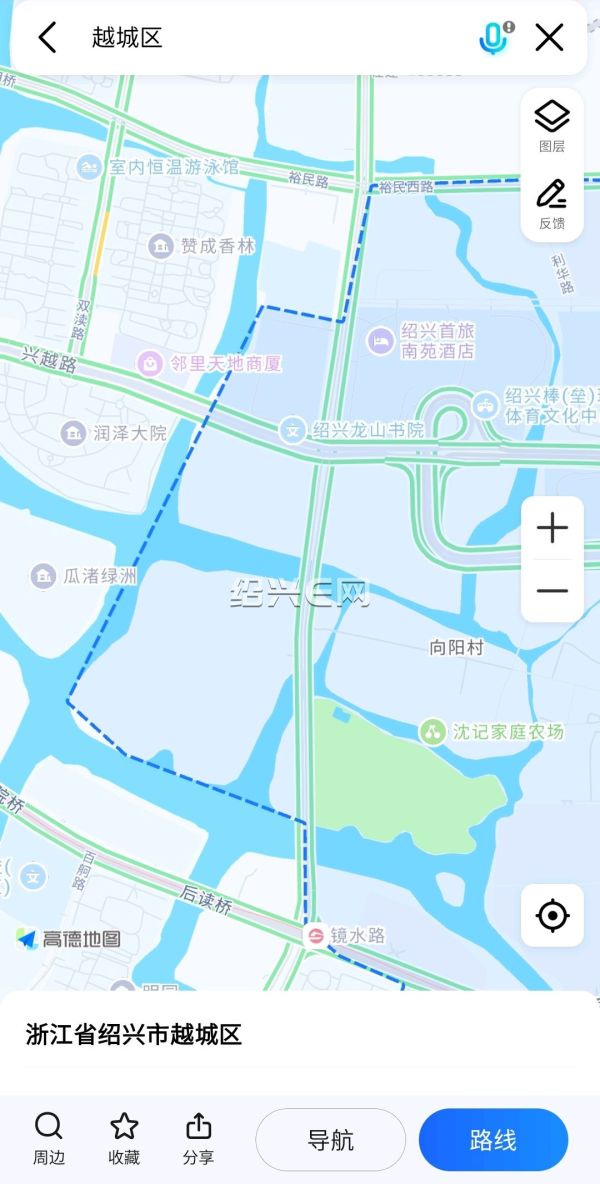Zoom in with the plus button

pyautogui.click(x=552, y=528)
